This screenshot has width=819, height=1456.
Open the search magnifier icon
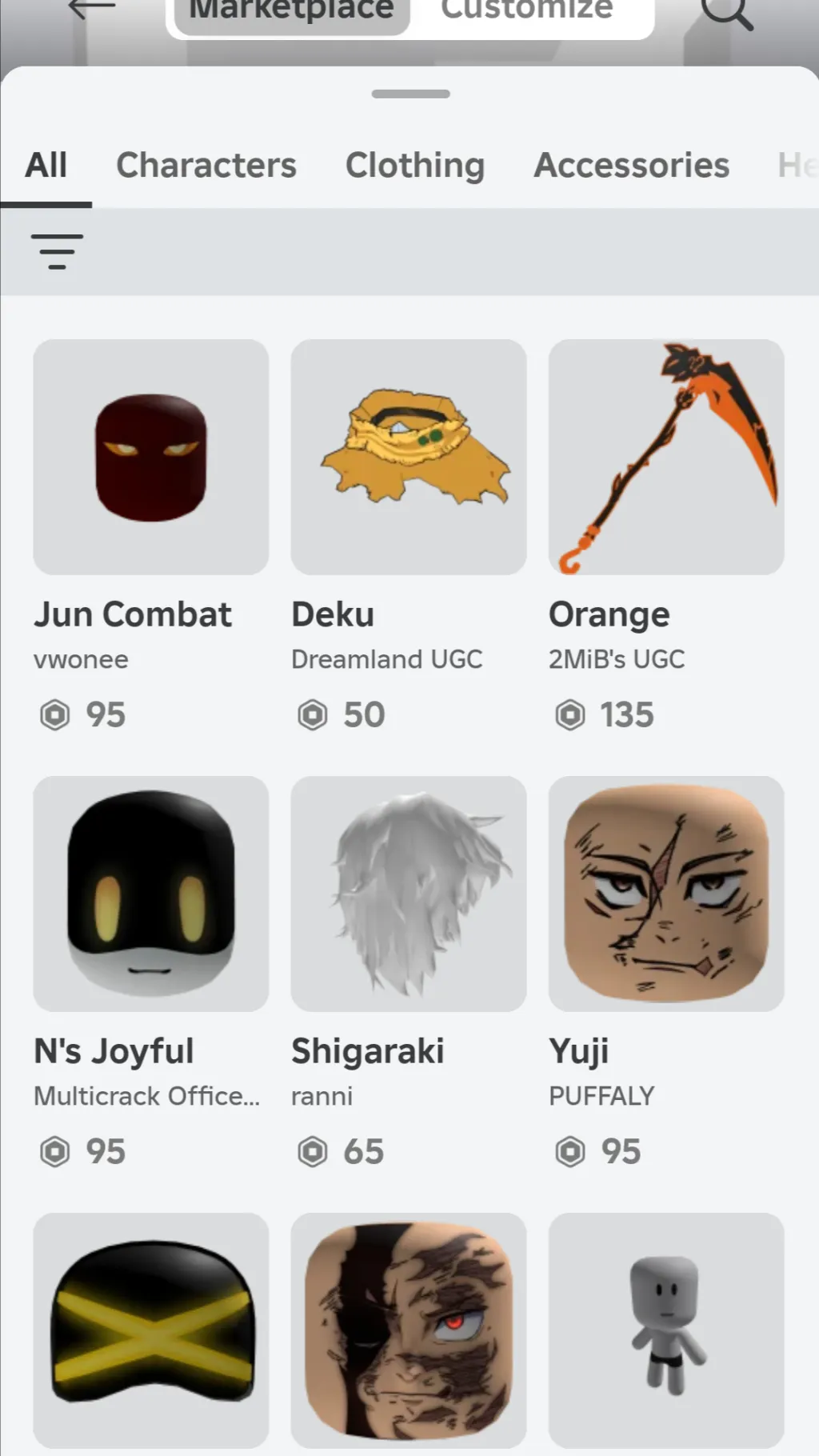click(725, 11)
